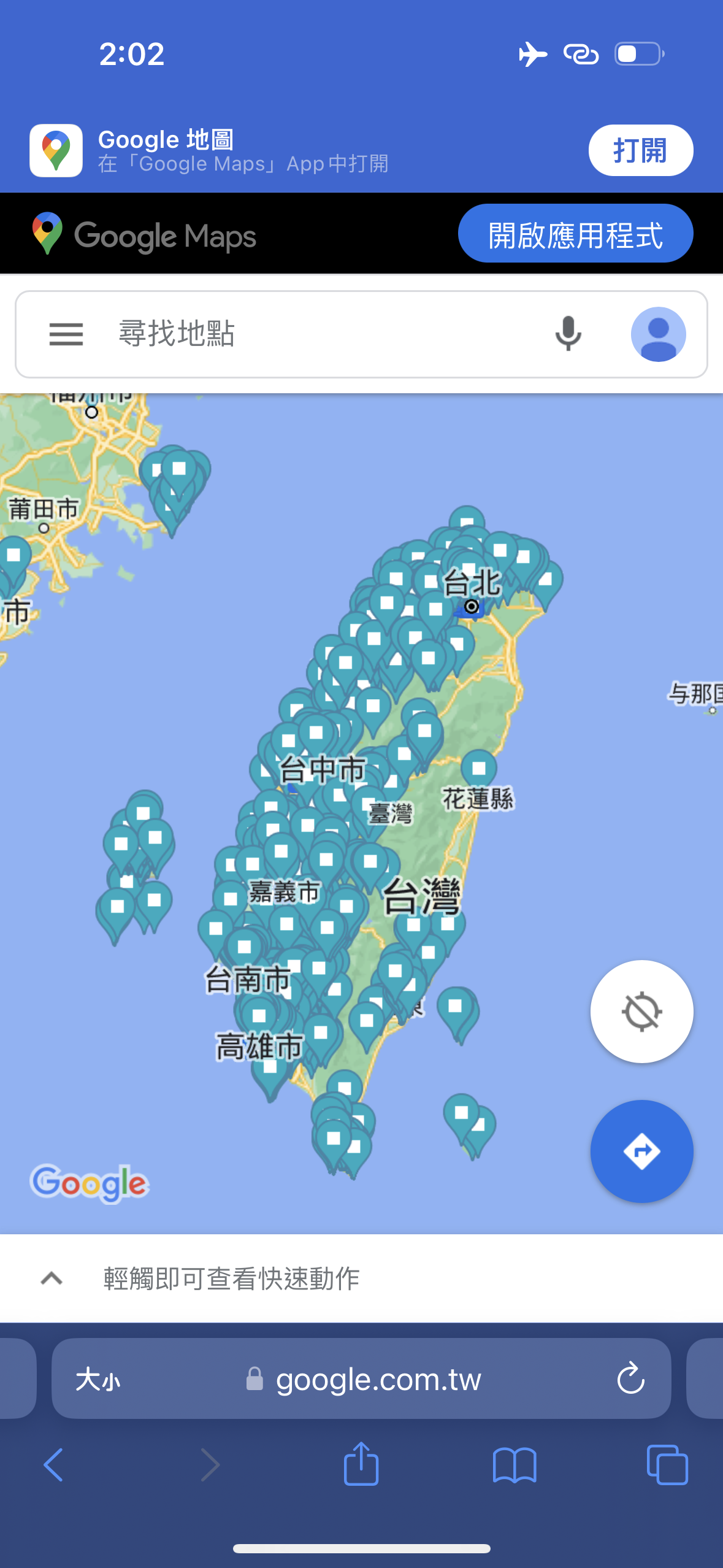Select the map pin near 花蓮縣
This screenshot has width=723, height=1568.
(479, 768)
